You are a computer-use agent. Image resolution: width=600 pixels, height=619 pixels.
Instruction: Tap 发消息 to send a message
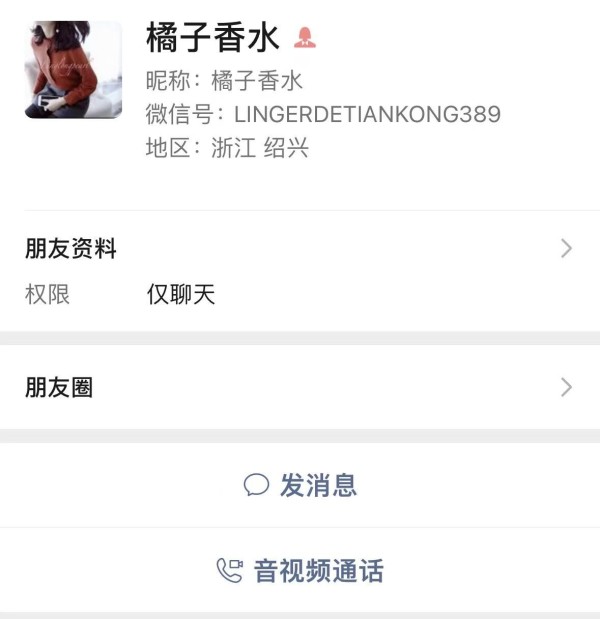300,486
